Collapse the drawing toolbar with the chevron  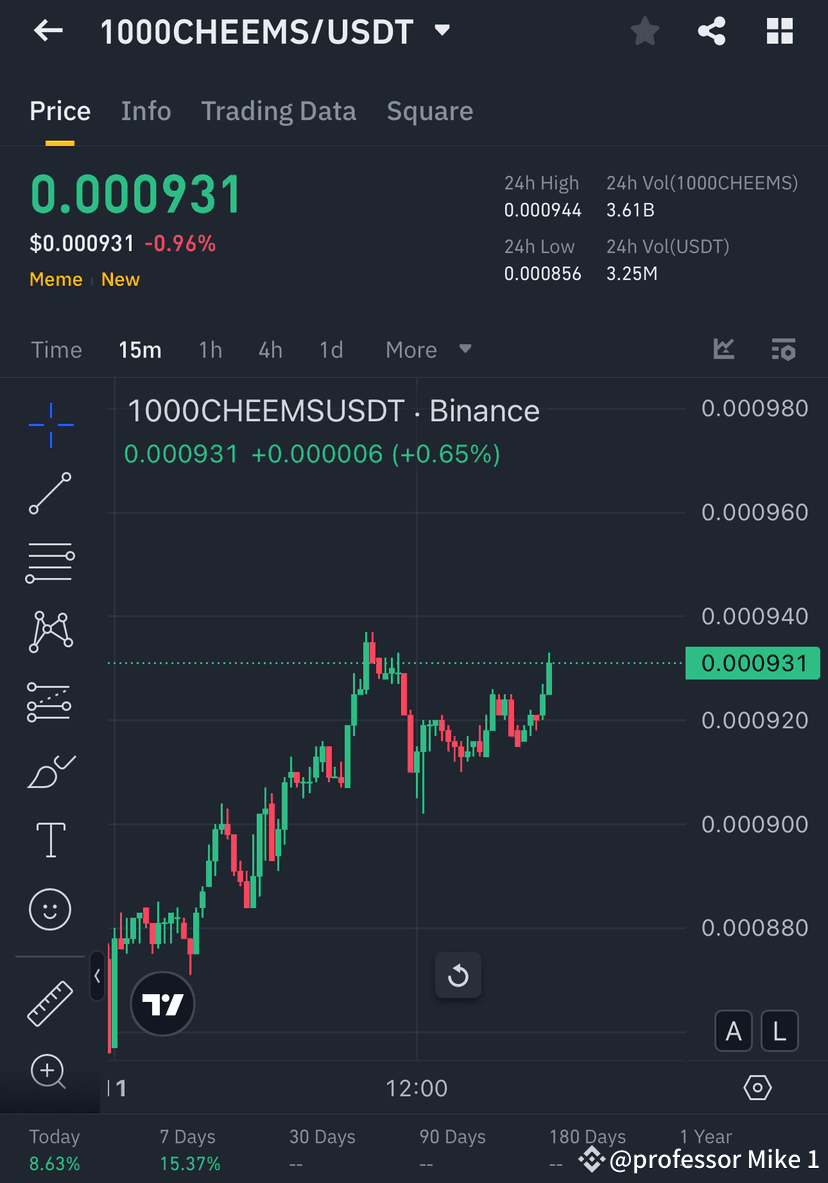[96, 975]
